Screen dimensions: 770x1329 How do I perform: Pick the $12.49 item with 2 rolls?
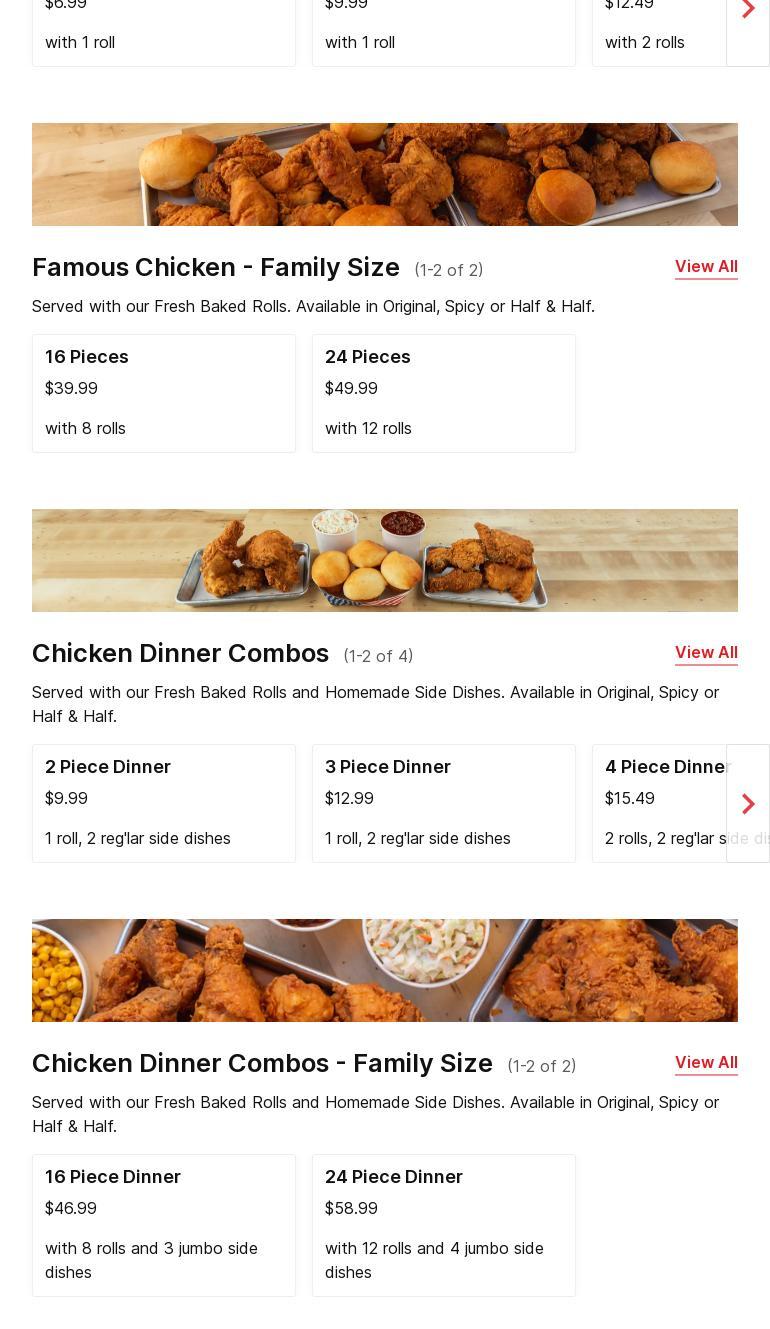point(658,32)
